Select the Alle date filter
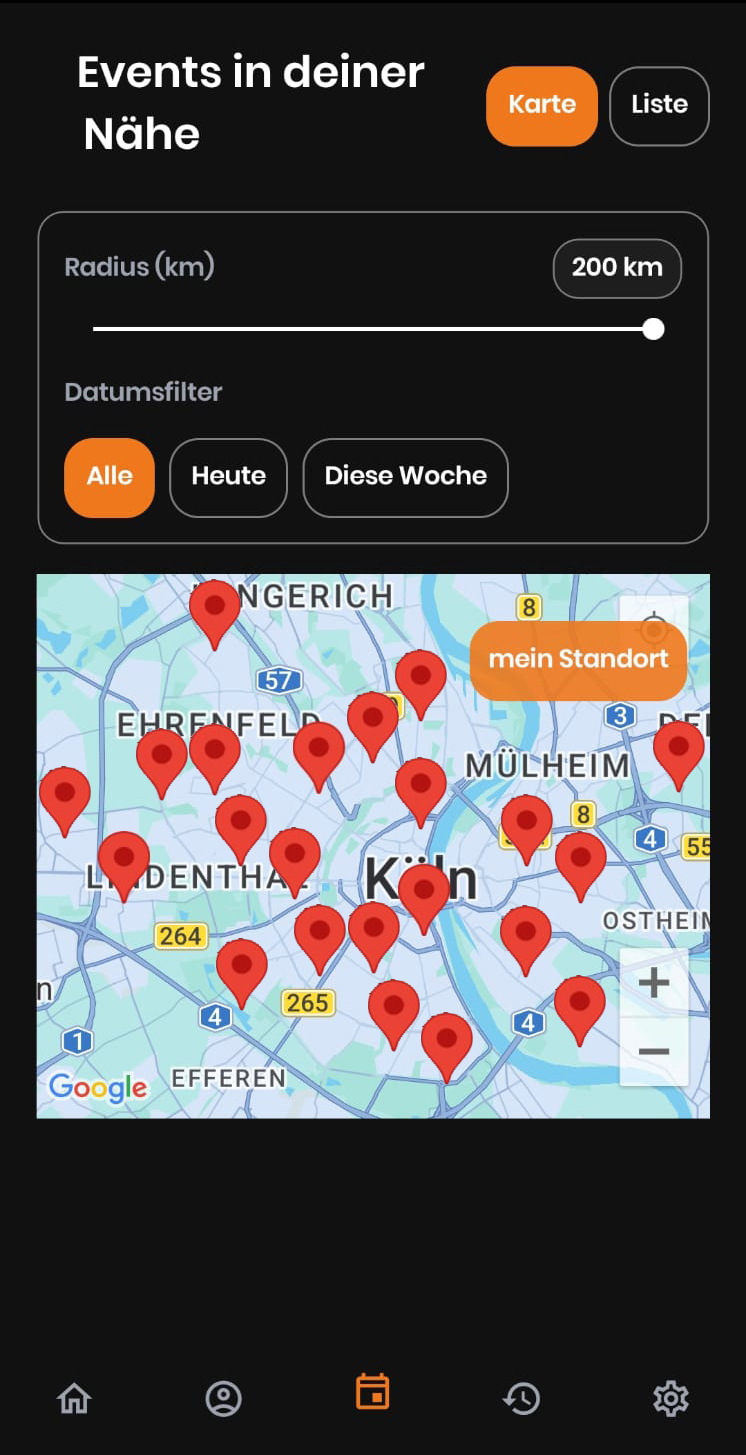 (x=109, y=477)
